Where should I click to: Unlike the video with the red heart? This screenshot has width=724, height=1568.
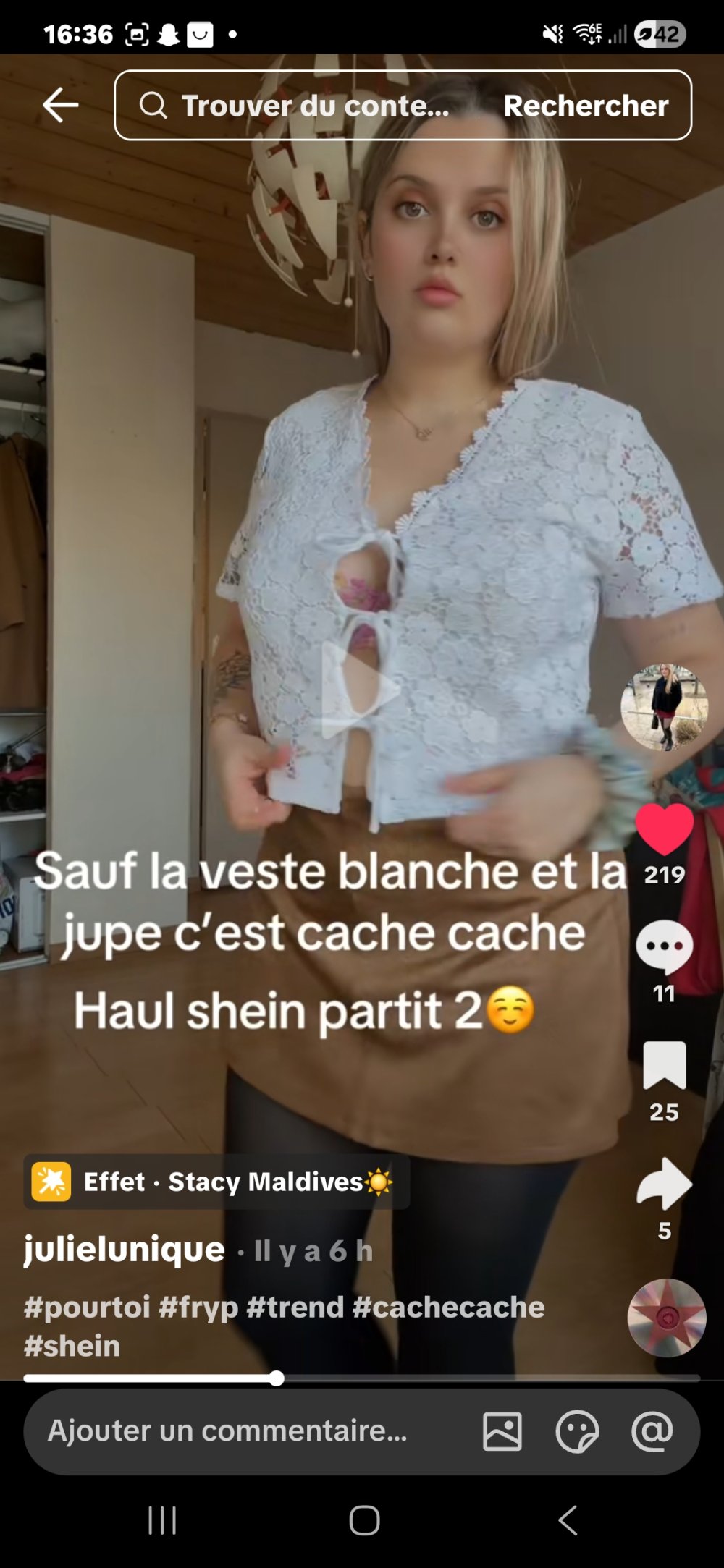click(x=664, y=829)
